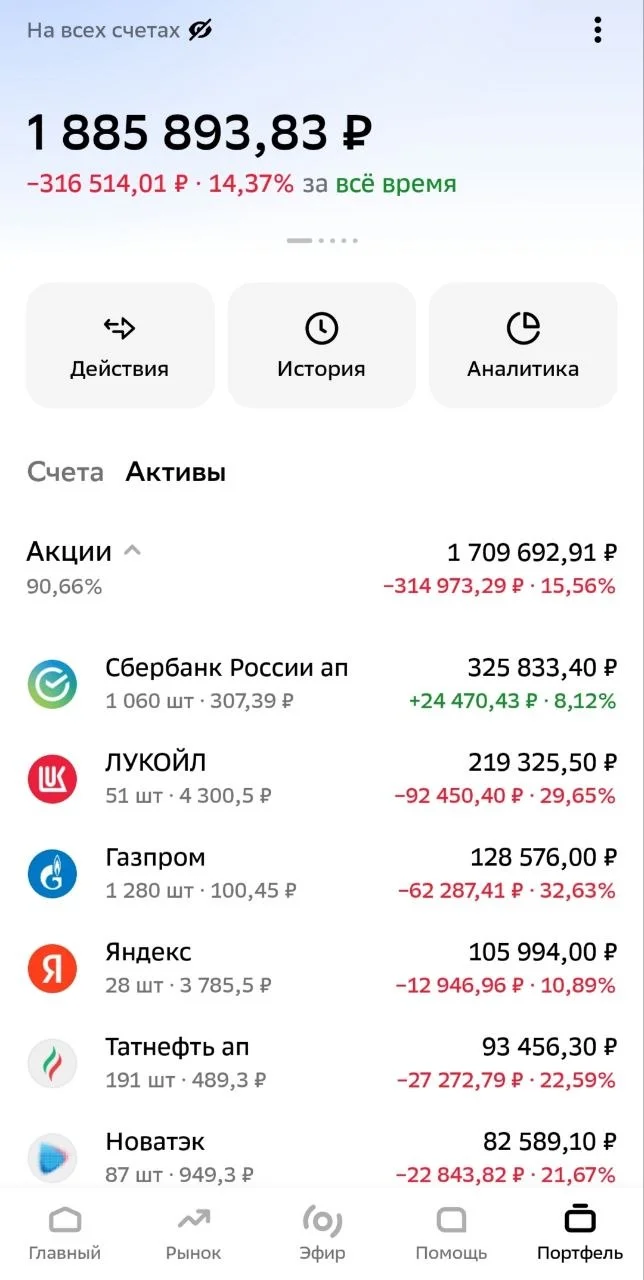This screenshot has width=644, height=1280.
Task: Open the Эфир tab
Action: pyautogui.click(x=322, y=1232)
